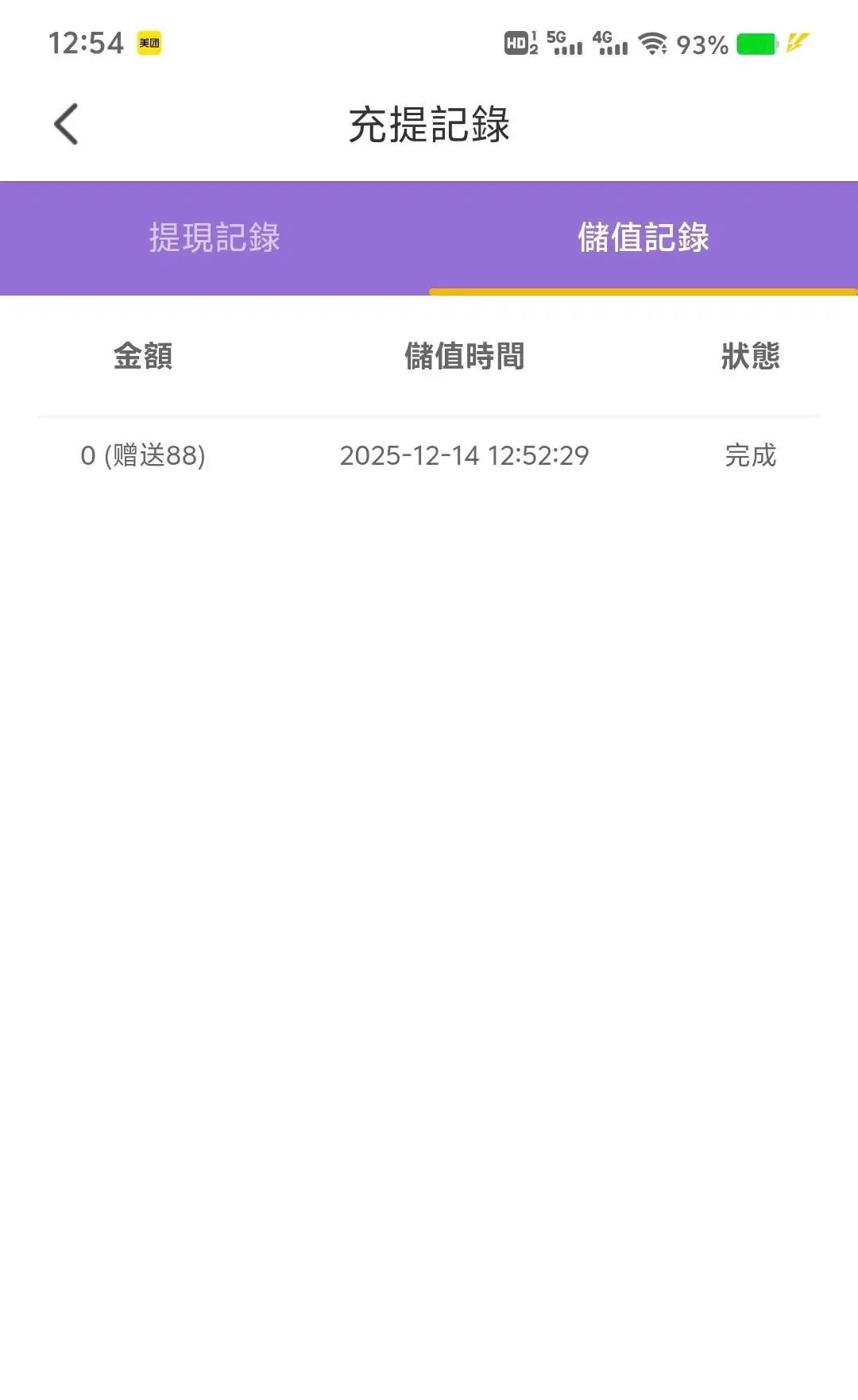Viewport: 858px width, 1400px height.
Task: Select the 儲值記錄 tab
Action: [x=643, y=238]
